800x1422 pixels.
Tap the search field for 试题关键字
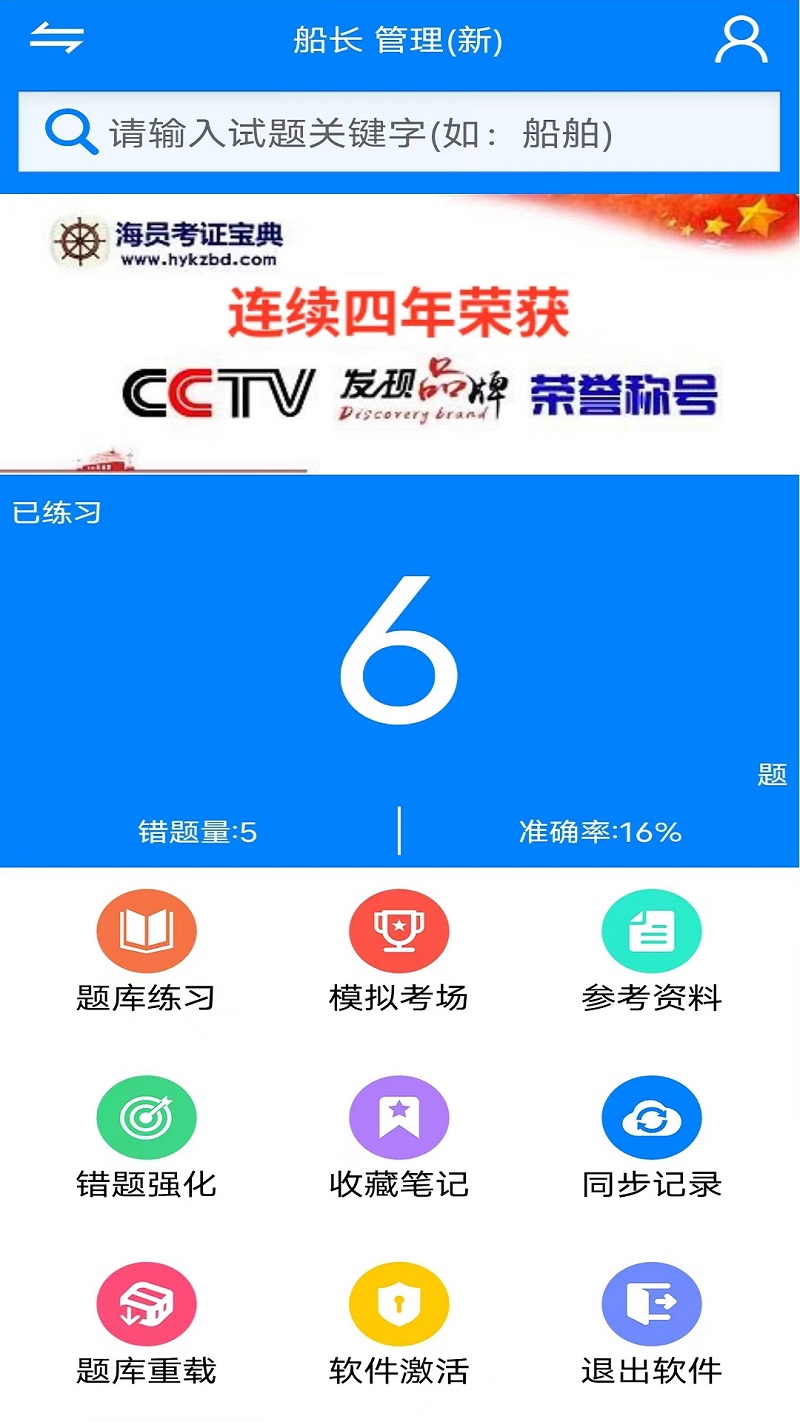click(x=400, y=133)
